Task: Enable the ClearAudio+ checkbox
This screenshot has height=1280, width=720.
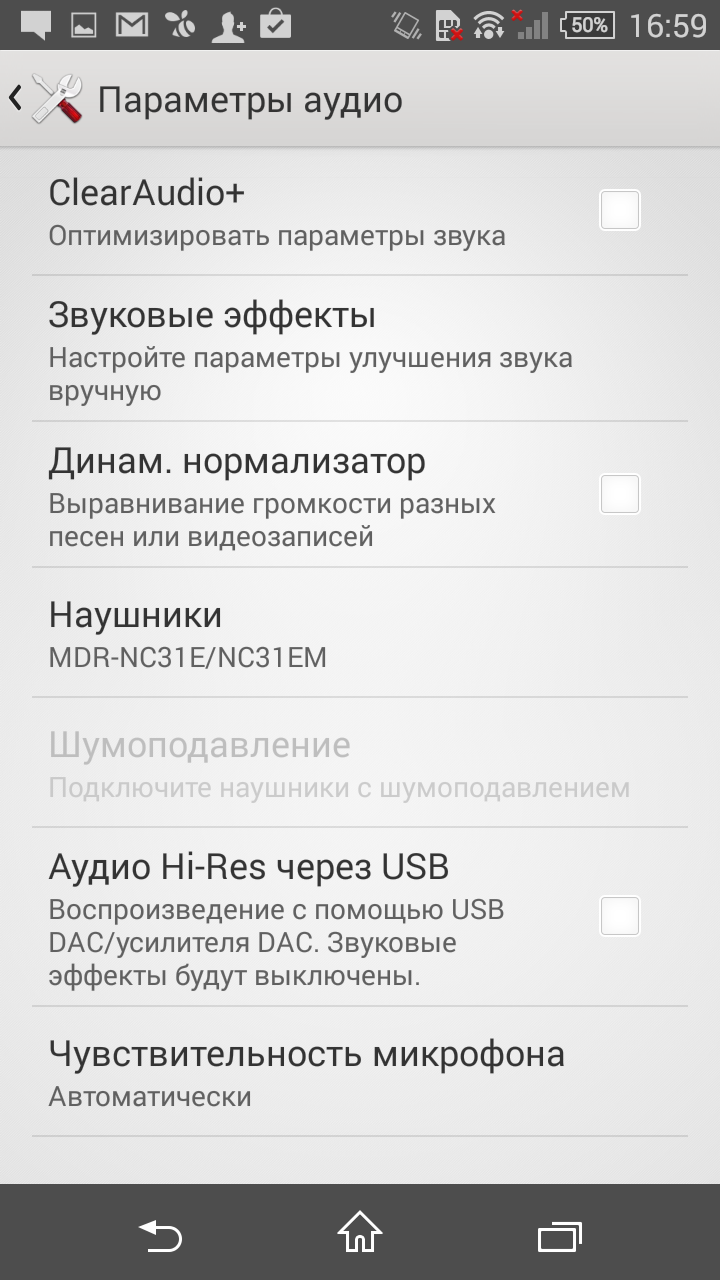Action: coord(619,211)
